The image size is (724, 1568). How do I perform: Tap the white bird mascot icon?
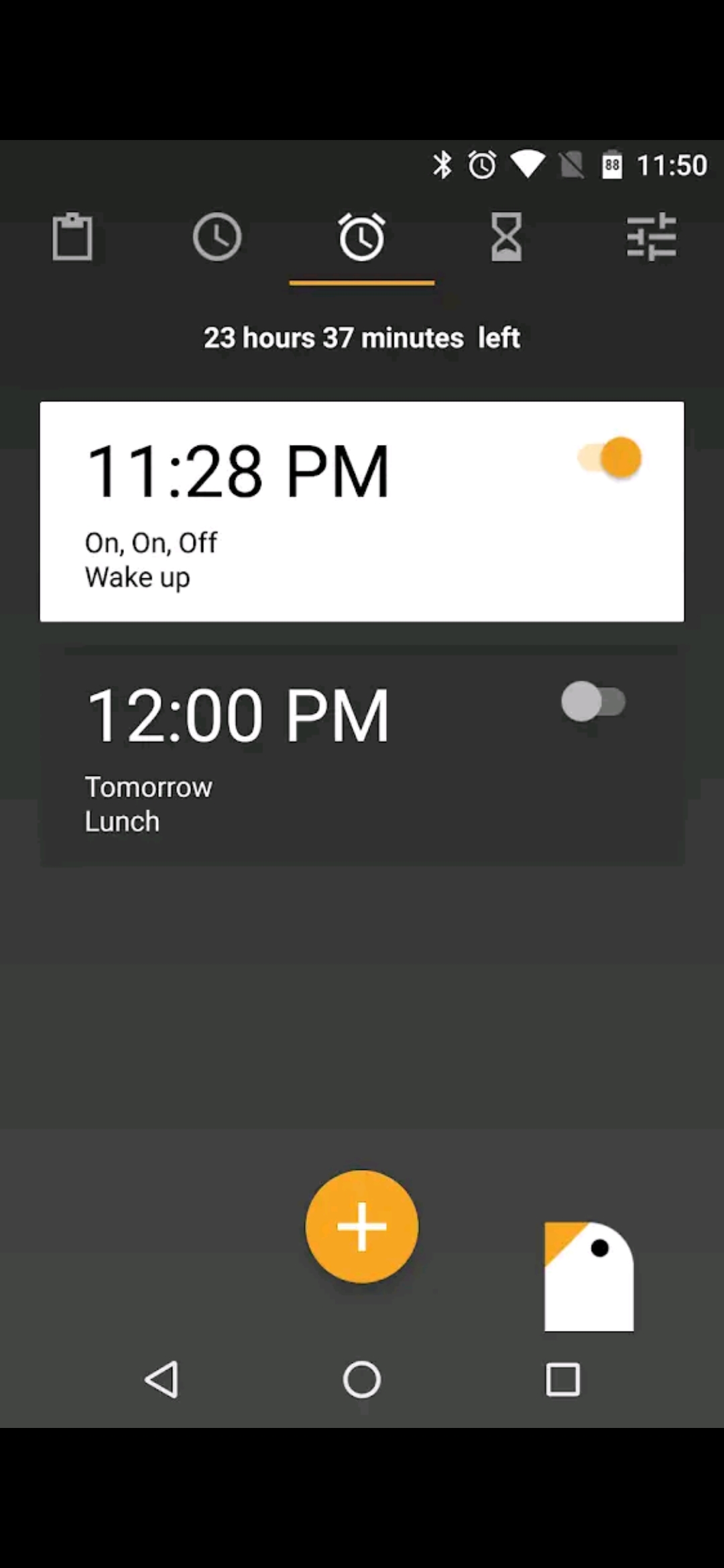589,1276
